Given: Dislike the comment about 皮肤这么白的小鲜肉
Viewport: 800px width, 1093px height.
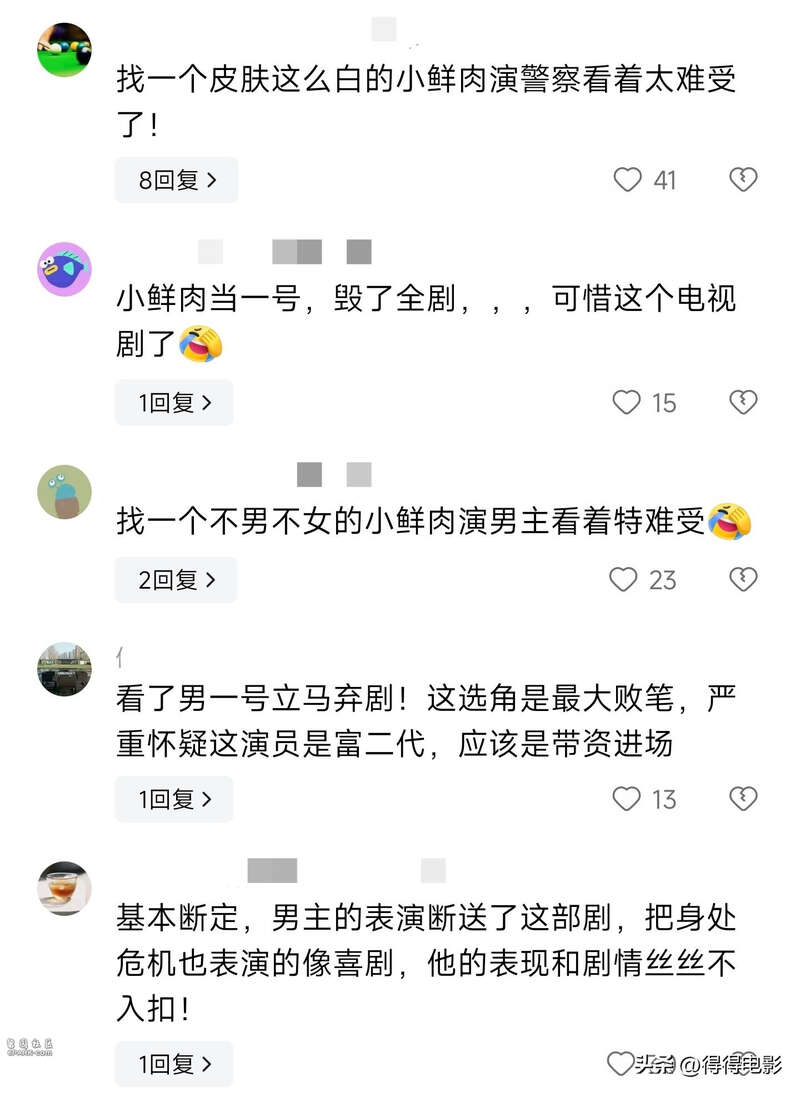Looking at the screenshot, I should [742, 180].
